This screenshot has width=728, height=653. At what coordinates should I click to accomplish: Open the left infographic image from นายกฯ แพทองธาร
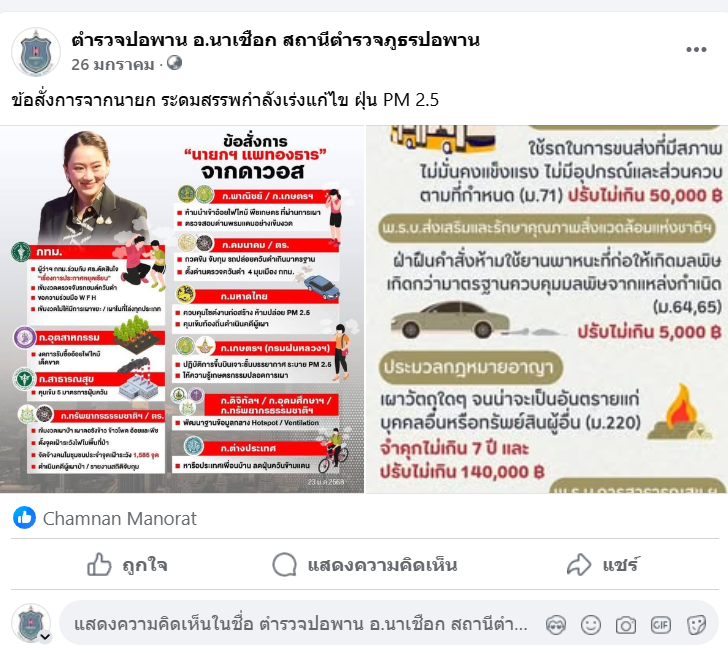point(182,309)
